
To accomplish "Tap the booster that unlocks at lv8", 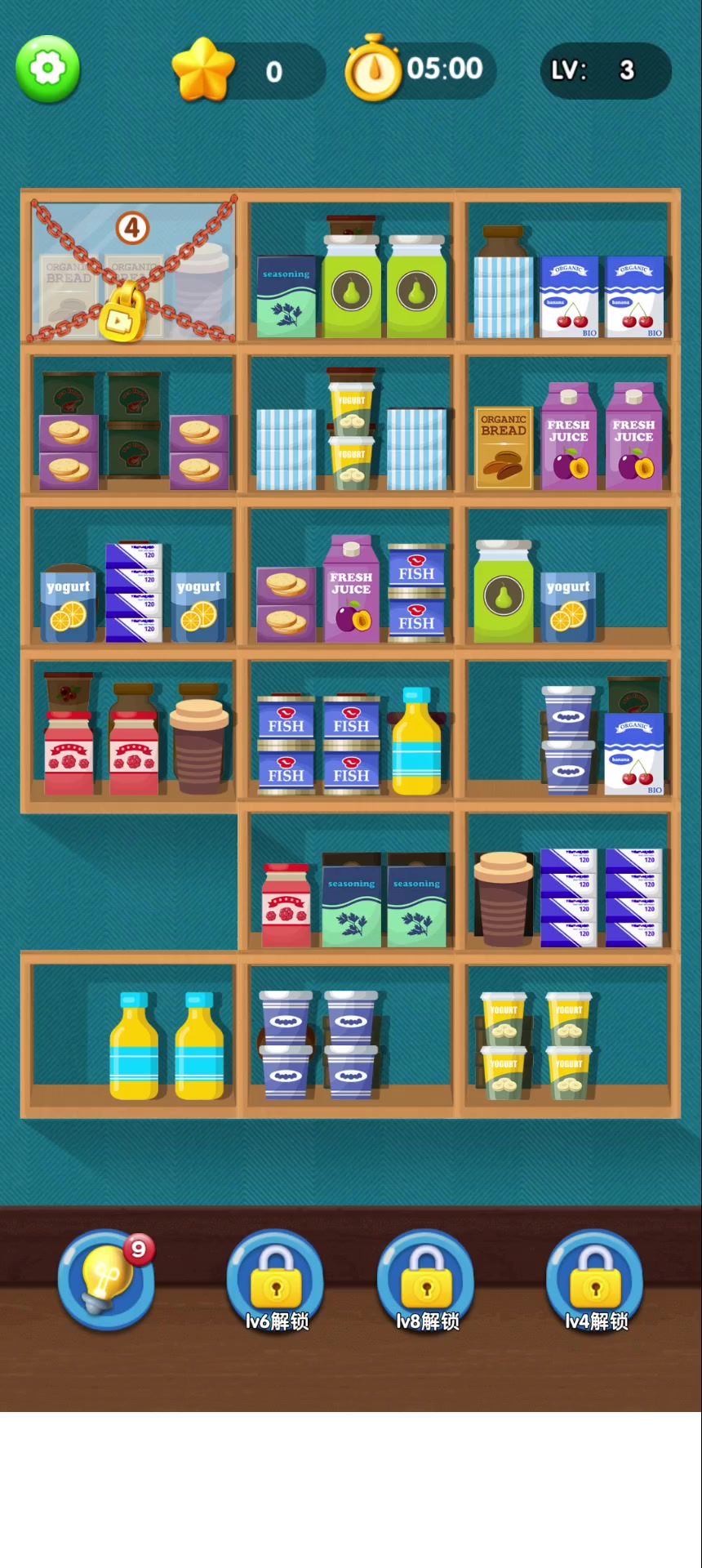I will coord(426,1279).
